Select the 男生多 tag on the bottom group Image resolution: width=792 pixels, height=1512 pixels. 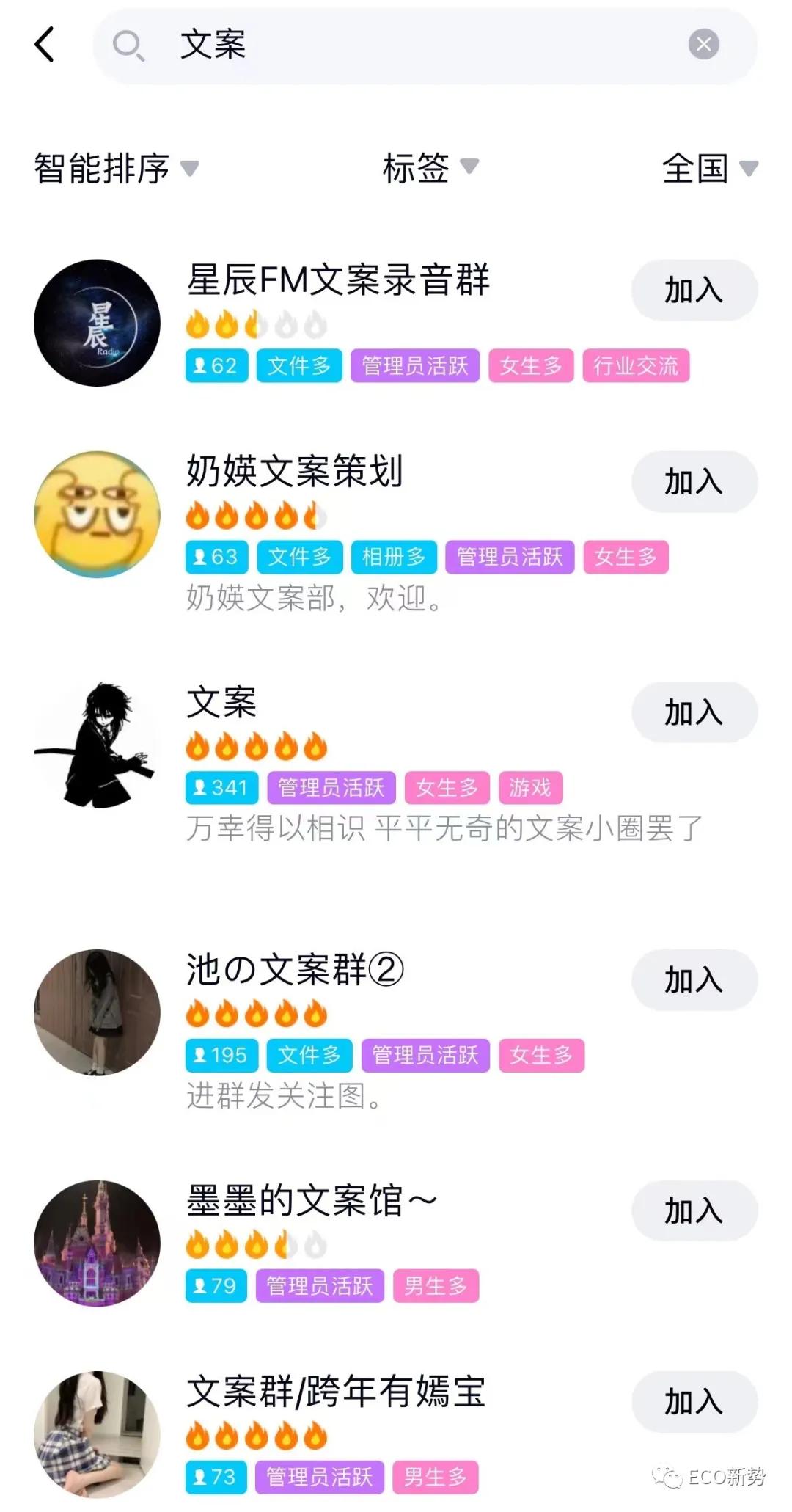pyautogui.click(x=435, y=1477)
